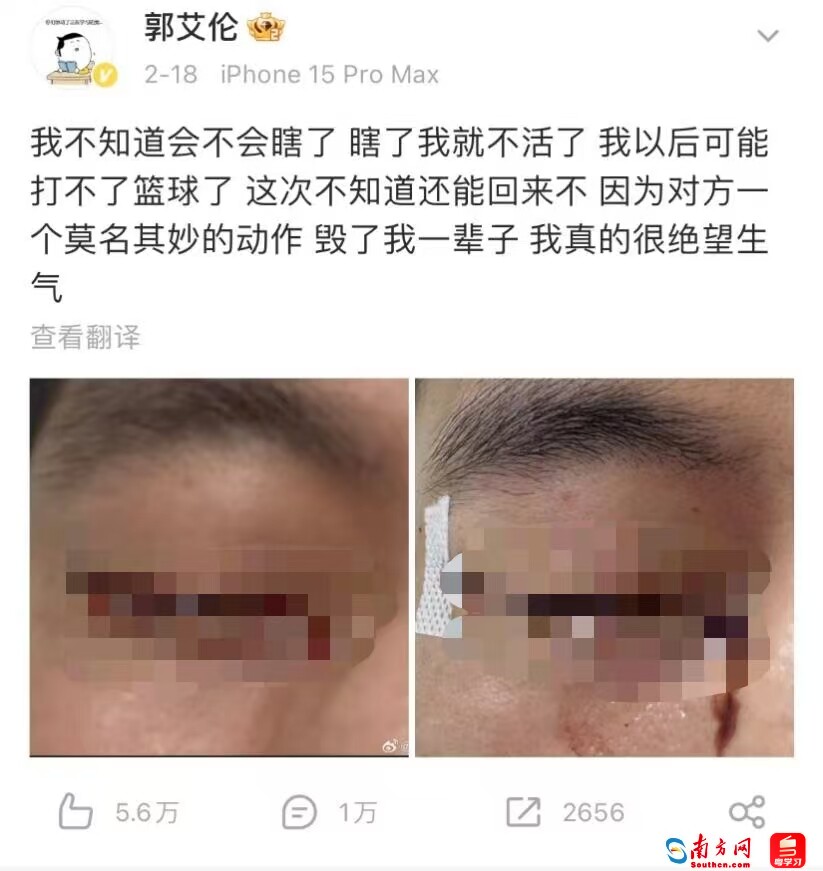Open 郭艾伦's profile avatar
Screen dimensions: 823x871
[73, 49]
